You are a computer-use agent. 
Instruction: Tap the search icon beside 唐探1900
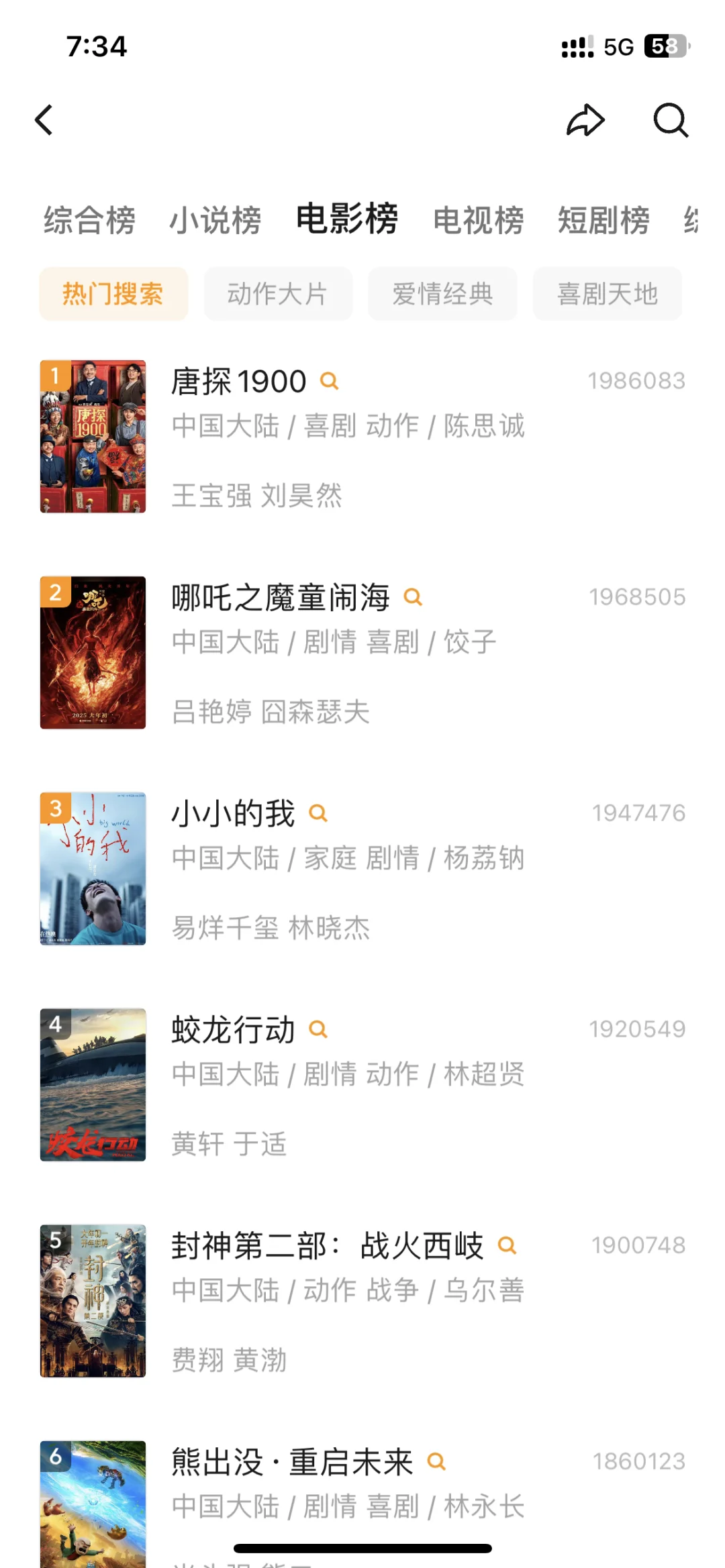point(329,381)
